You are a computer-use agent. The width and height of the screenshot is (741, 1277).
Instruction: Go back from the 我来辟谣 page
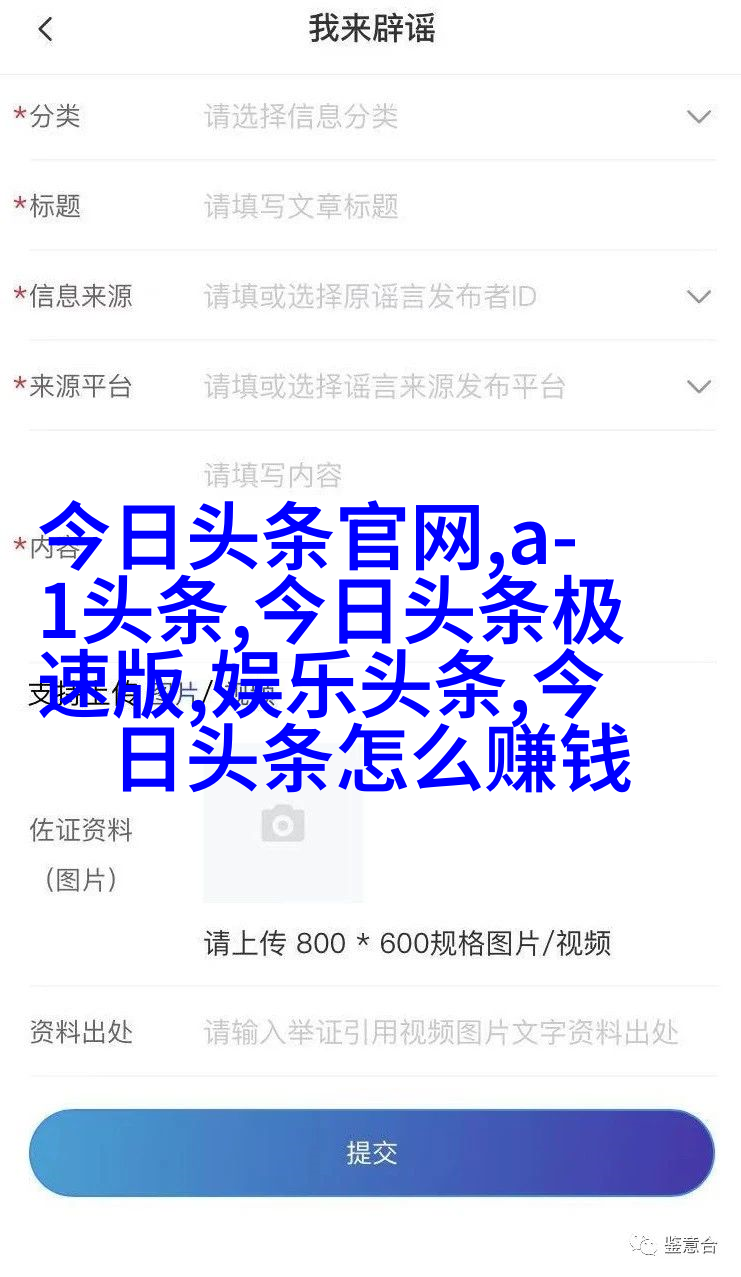click(45, 29)
